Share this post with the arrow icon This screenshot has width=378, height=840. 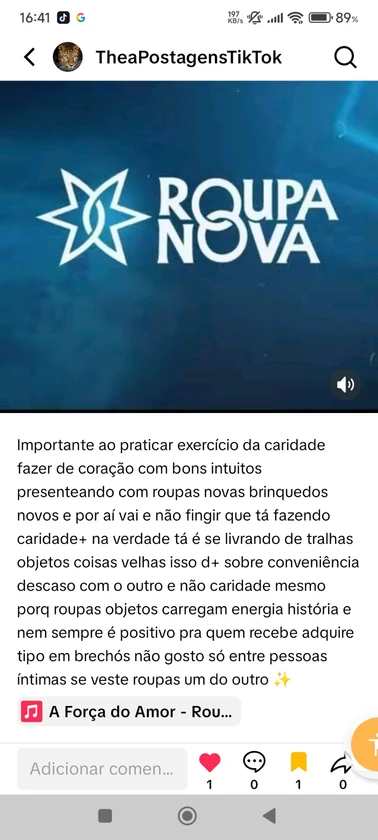(342, 763)
